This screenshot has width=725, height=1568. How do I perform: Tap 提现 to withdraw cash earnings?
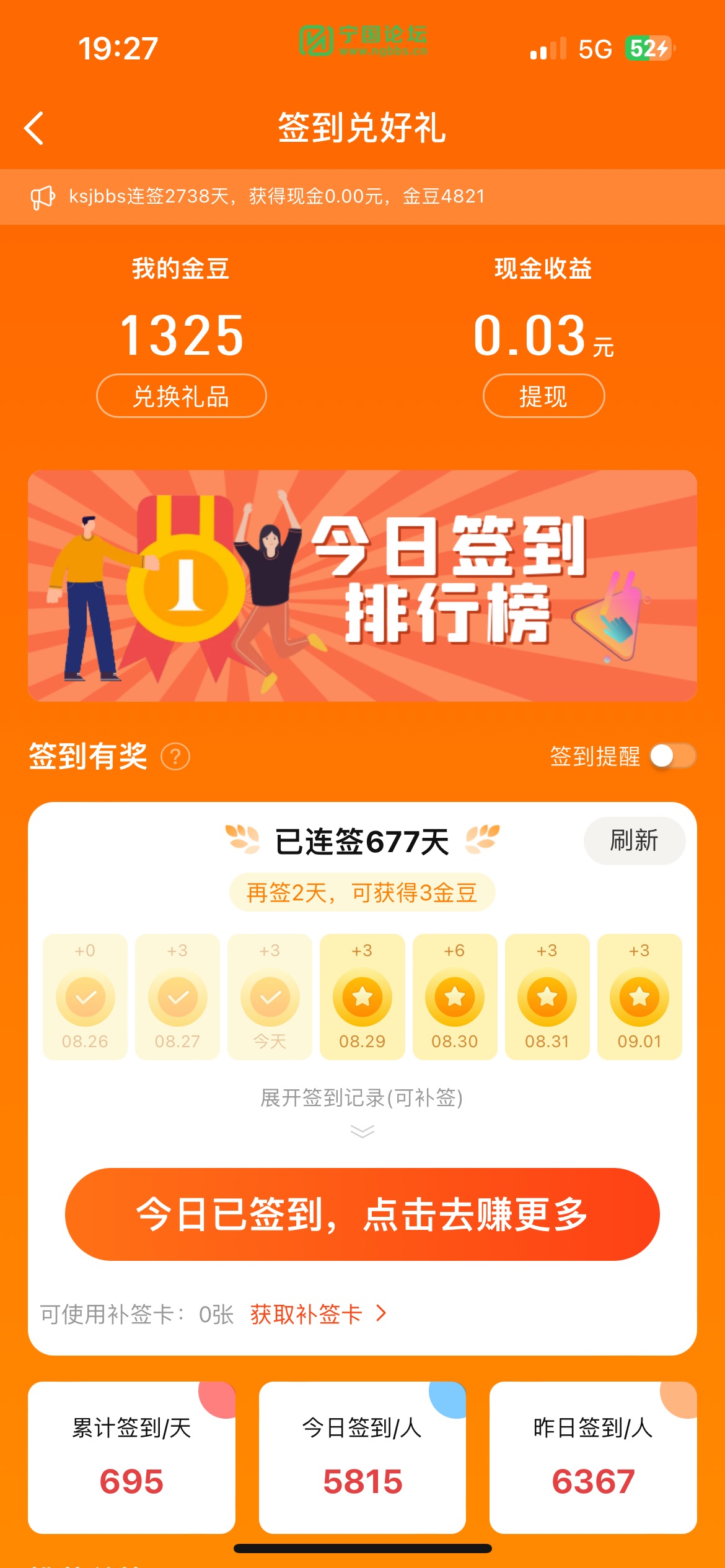pyautogui.click(x=543, y=396)
